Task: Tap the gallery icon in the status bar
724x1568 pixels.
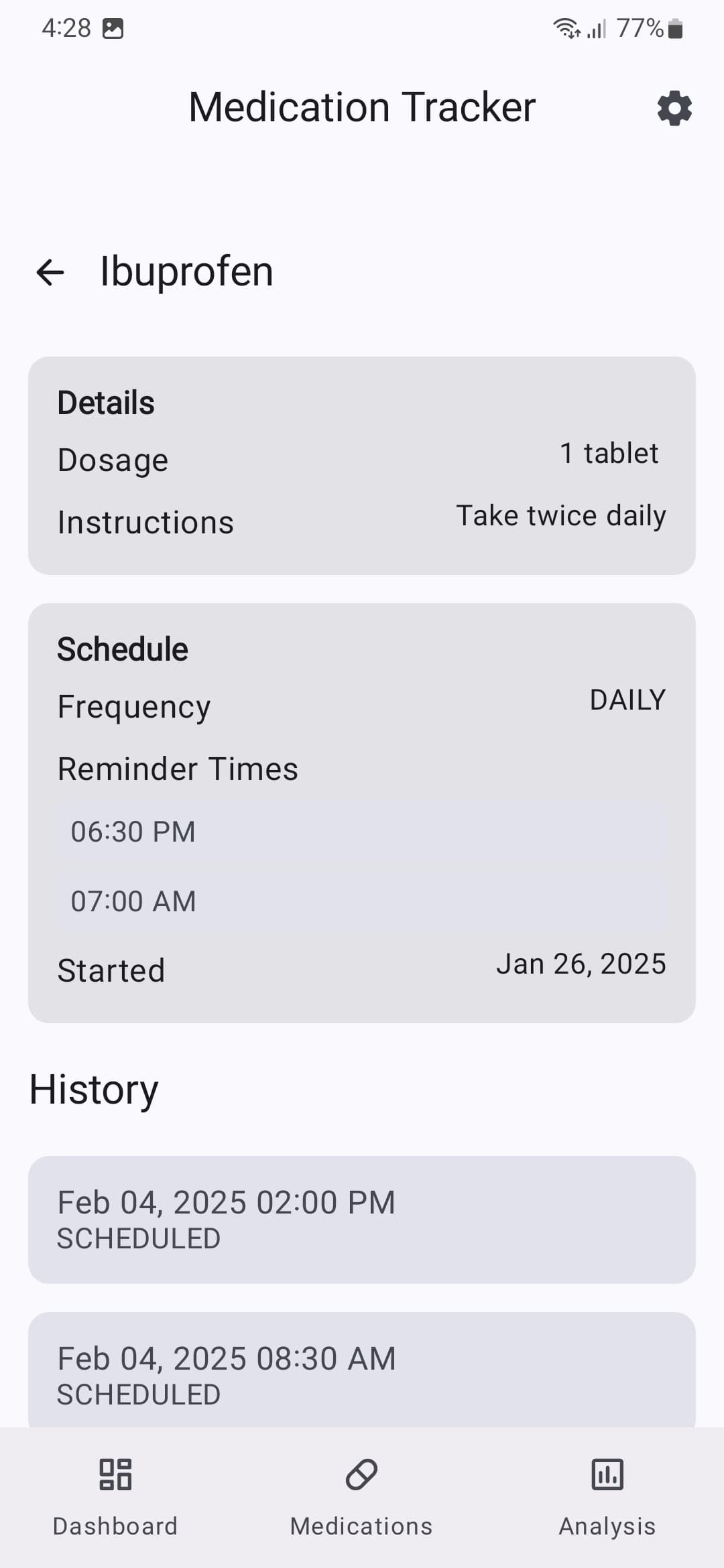Action: click(111, 28)
